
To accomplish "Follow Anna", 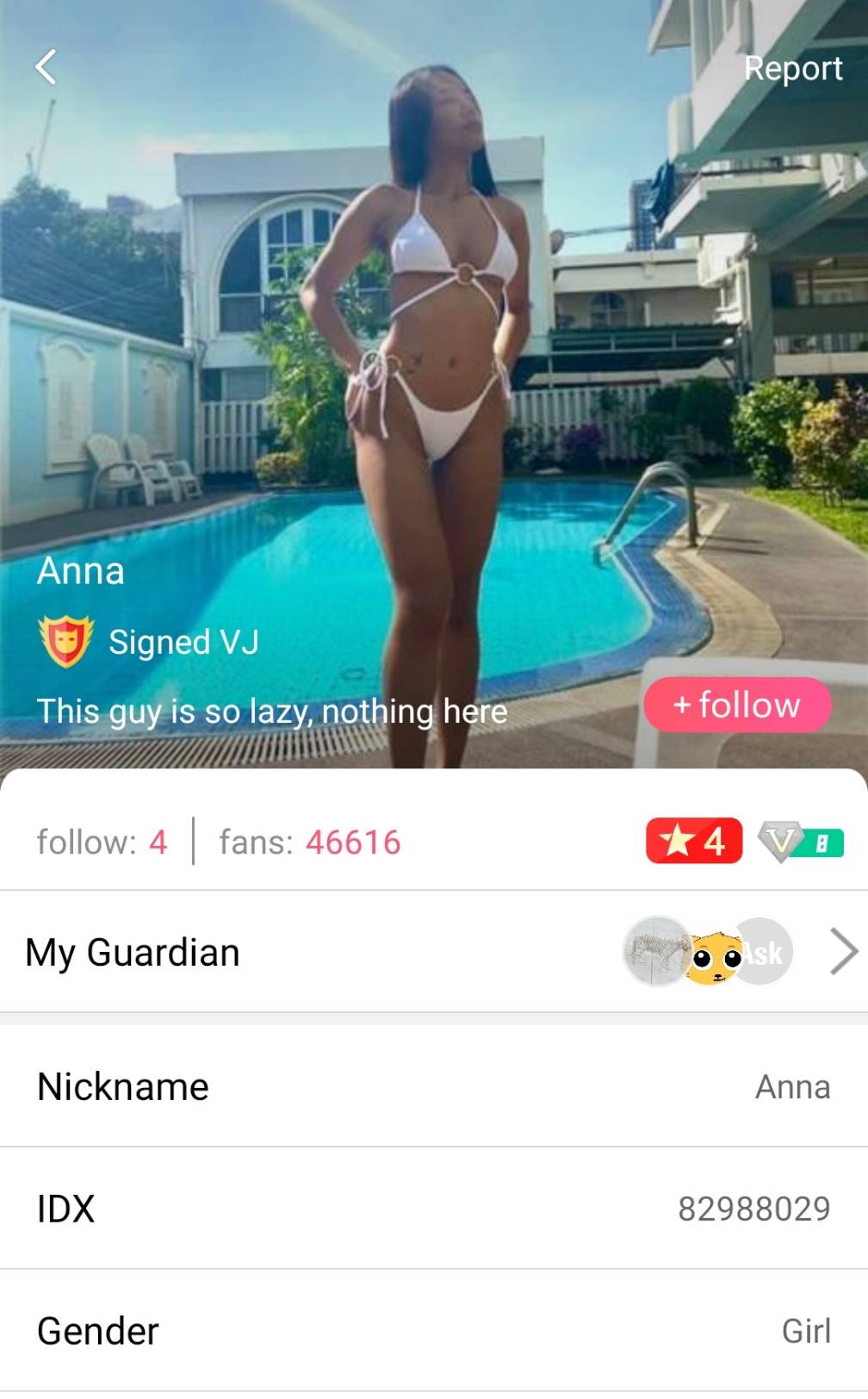I will point(737,705).
